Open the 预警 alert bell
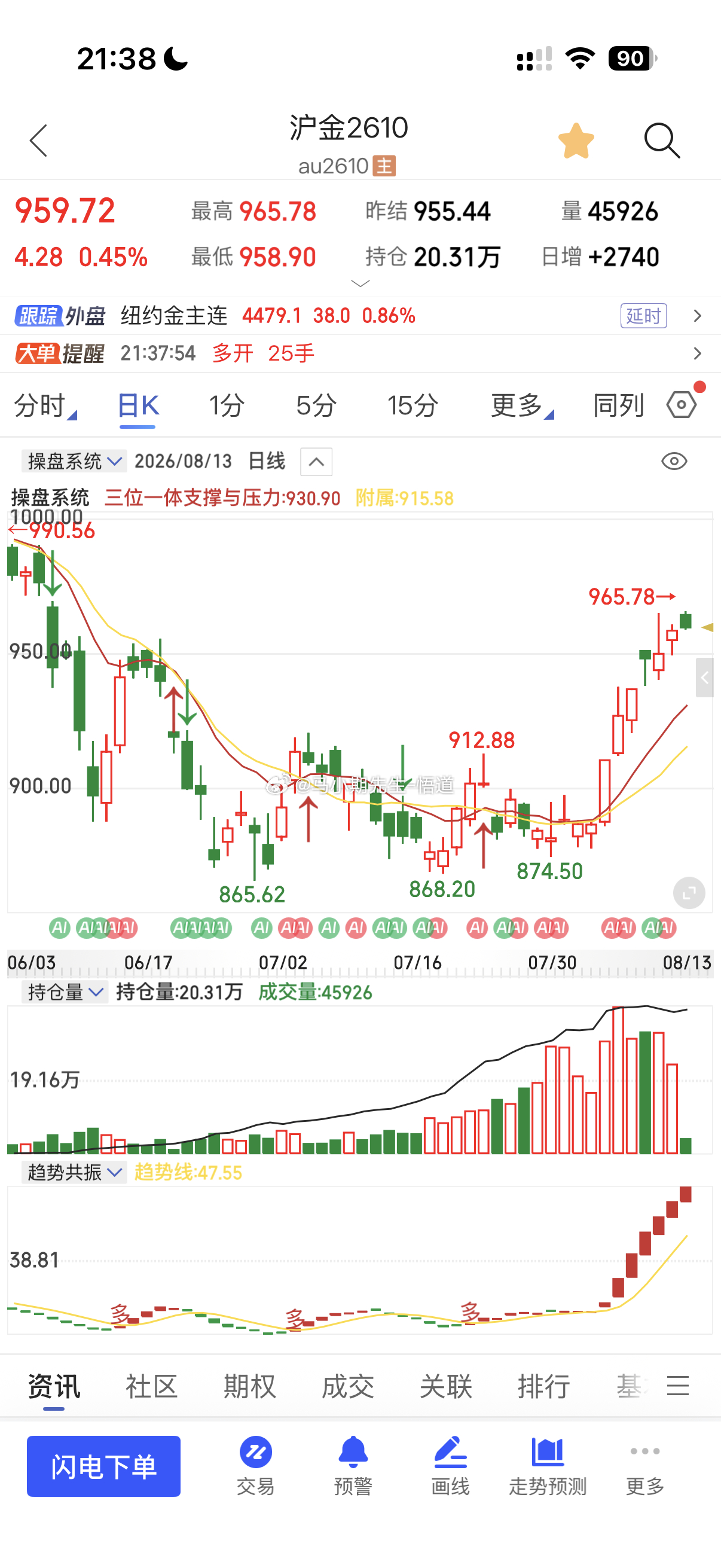The height and width of the screenshot is (1568, 721). click(353, 1466)
